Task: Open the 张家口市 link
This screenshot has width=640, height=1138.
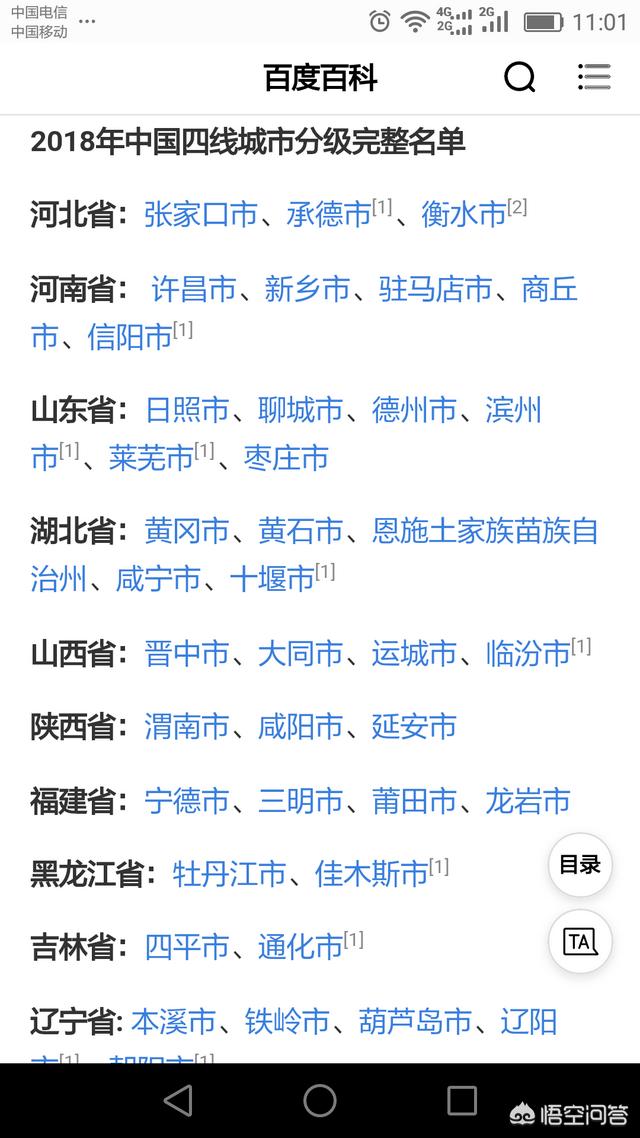Action: pos(201,214)
